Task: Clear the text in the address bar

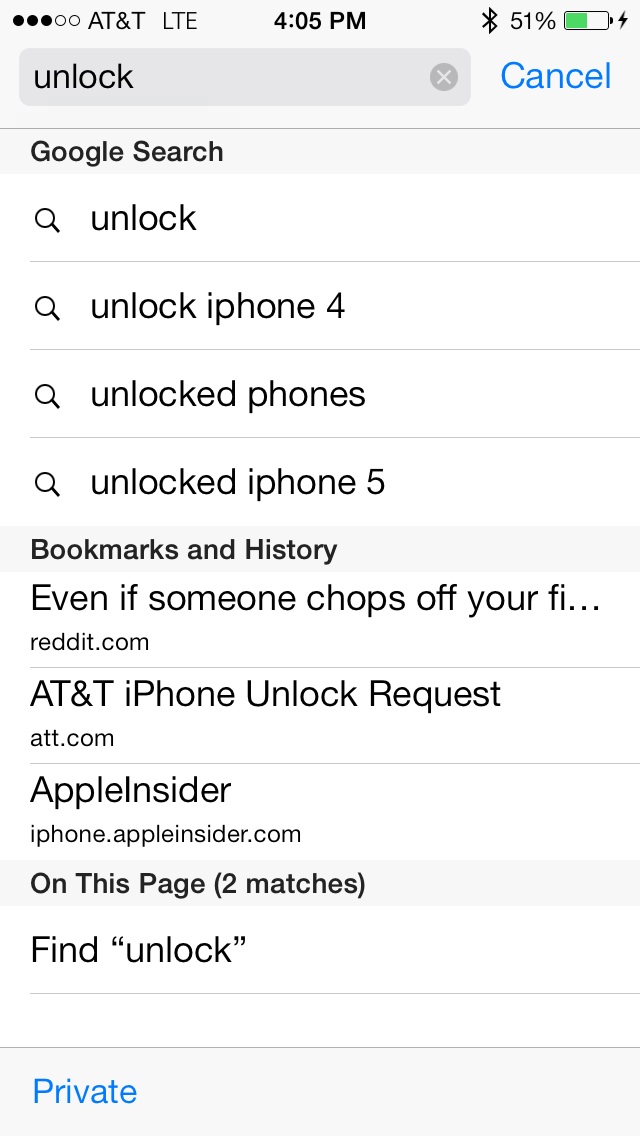Action: [x=444, y=77]
